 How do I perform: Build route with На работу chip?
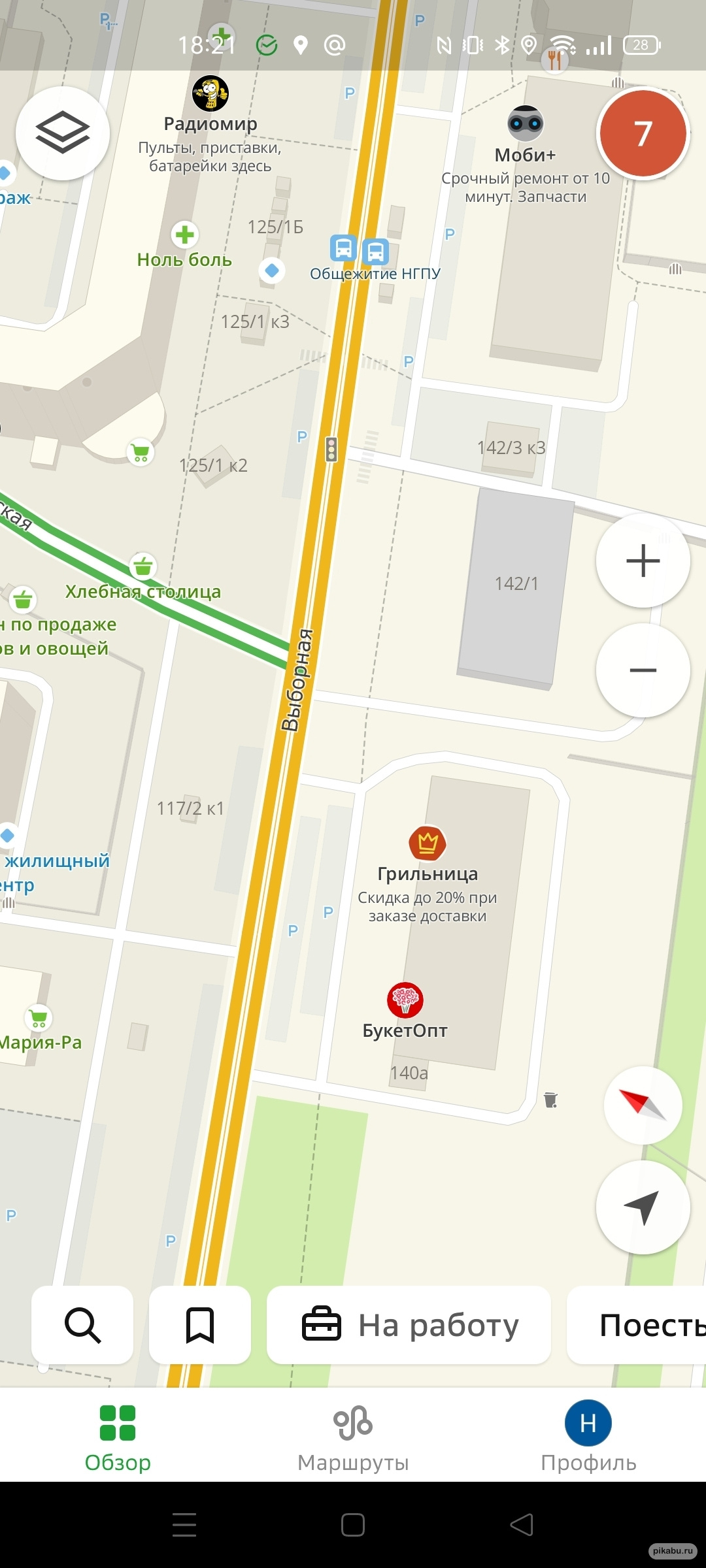tap(409, 1325)
